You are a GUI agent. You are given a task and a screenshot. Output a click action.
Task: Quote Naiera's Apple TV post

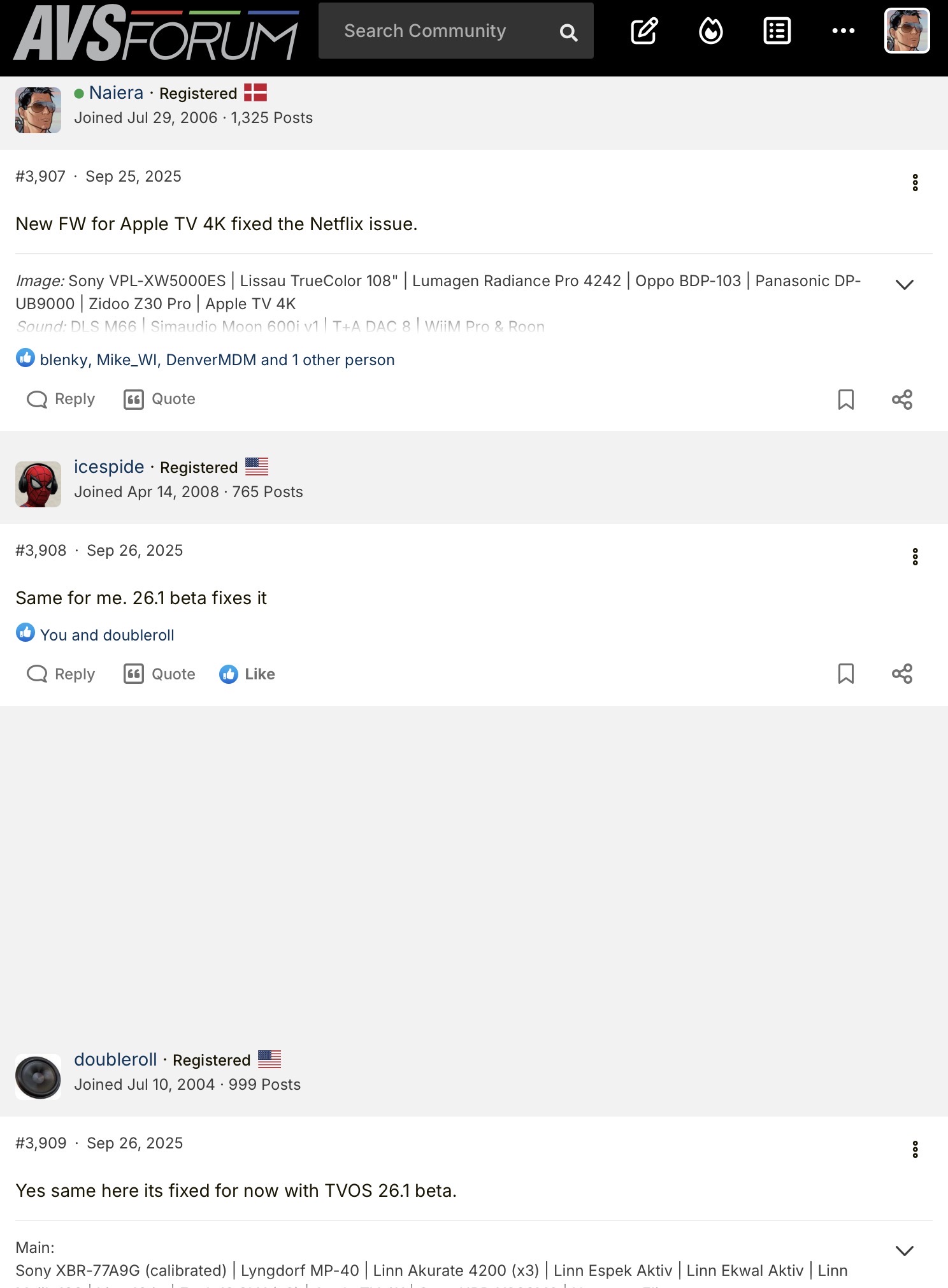[x=159, y=399]
